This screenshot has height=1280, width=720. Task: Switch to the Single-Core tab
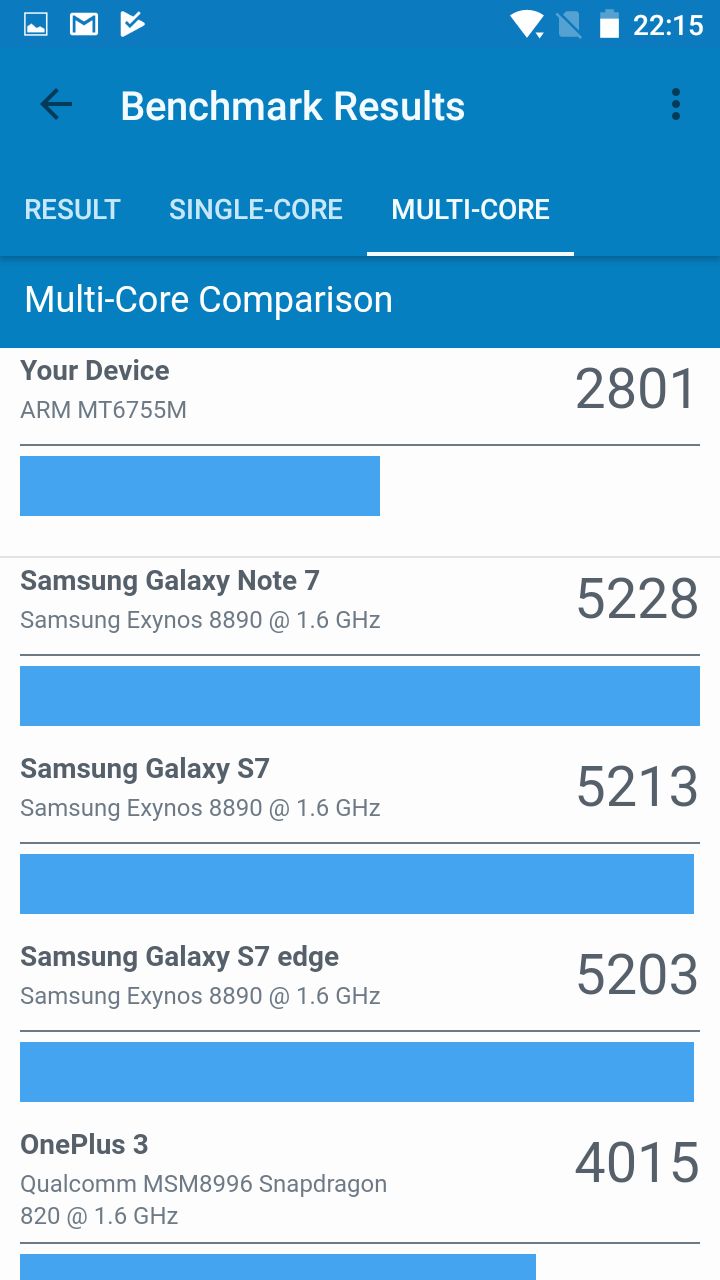coord(255,210)
